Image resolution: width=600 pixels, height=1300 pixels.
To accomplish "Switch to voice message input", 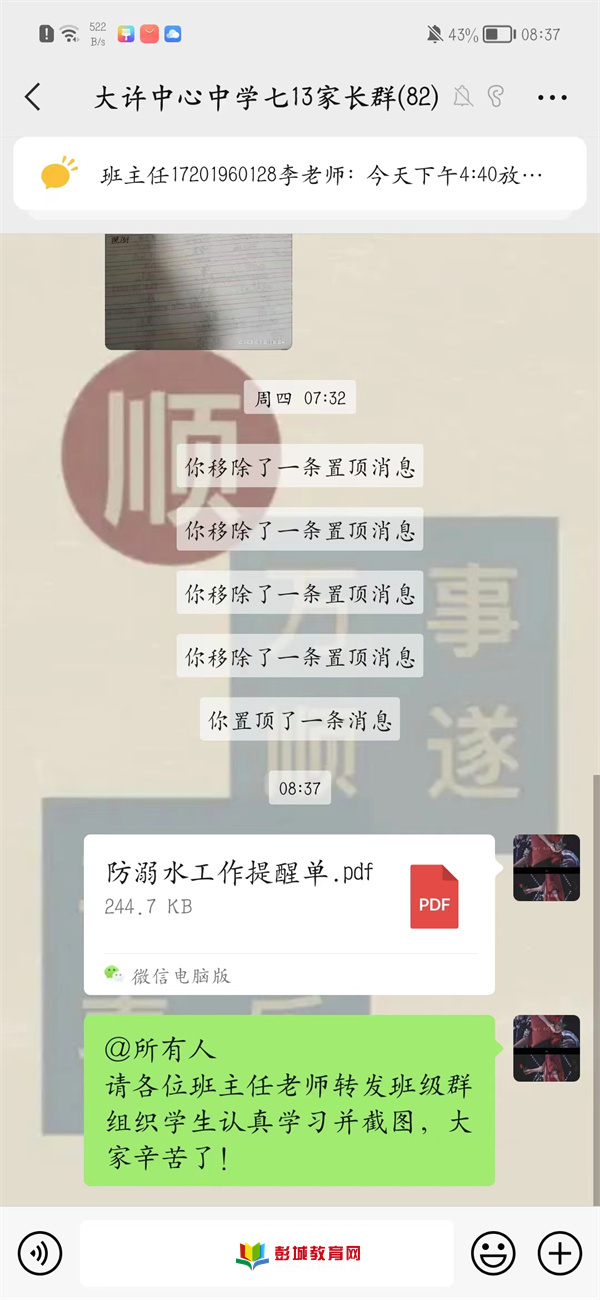I will click(x=40, y=1252).
